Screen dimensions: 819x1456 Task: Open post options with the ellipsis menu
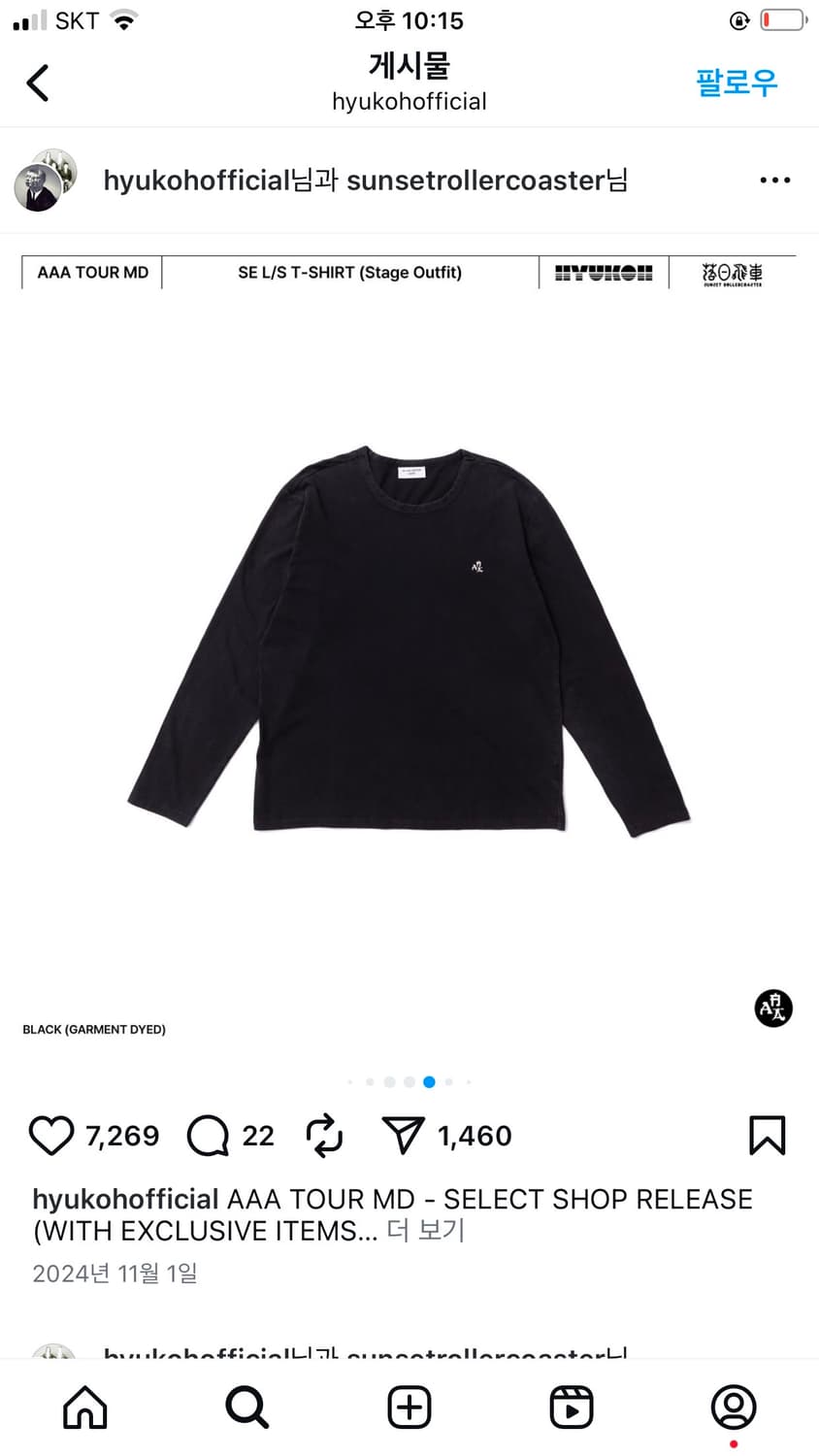pyautogui.click(x=775, y=180)
